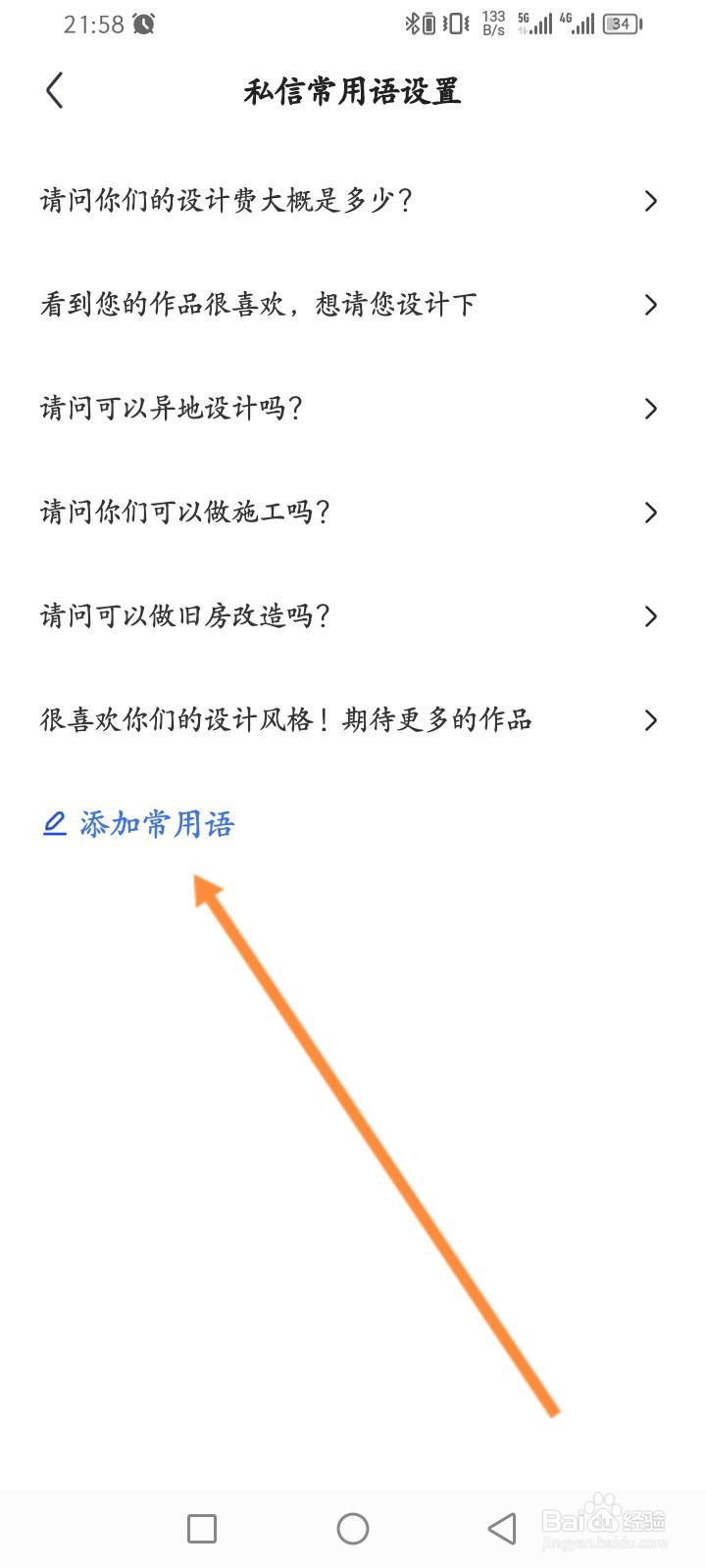This screenshot has height=1568, width=706.
Task: Select the phrase 请问你们可以做施工吗
Action: (x=186, y=513)
